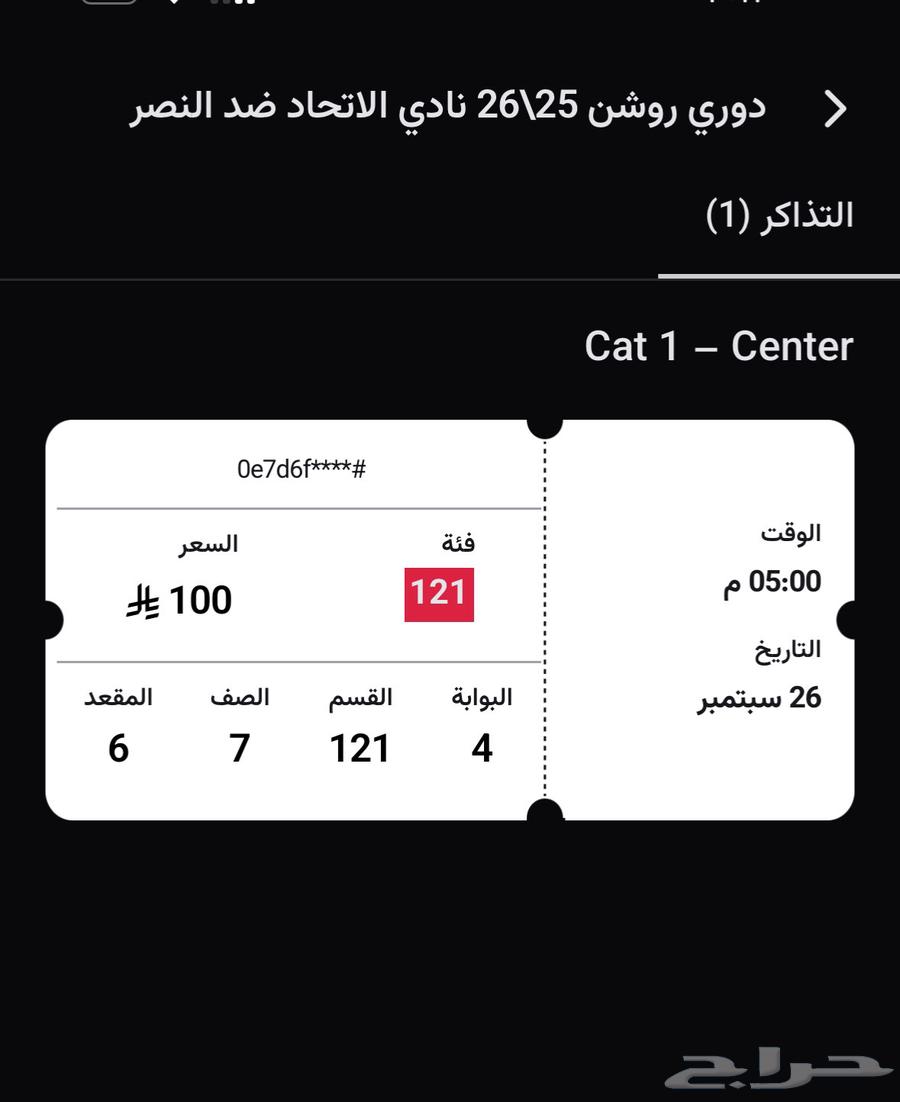Screen dimensions: 900x1102
Task: Tap the ticket number 0e7d6f****#
Action: (301, 466)
